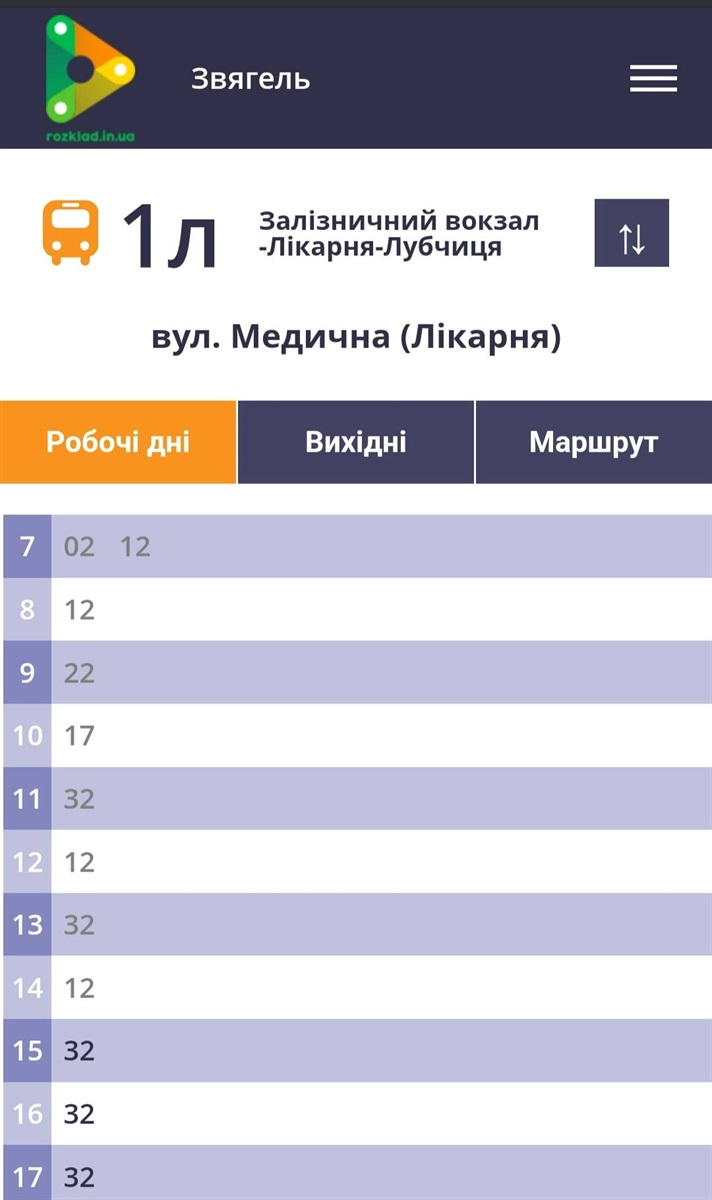Image resolution: width=712 pixels, height=1200 pixels.
Task: Tap the rozklad.in.ua logo to go home
Action: [90, 78]
